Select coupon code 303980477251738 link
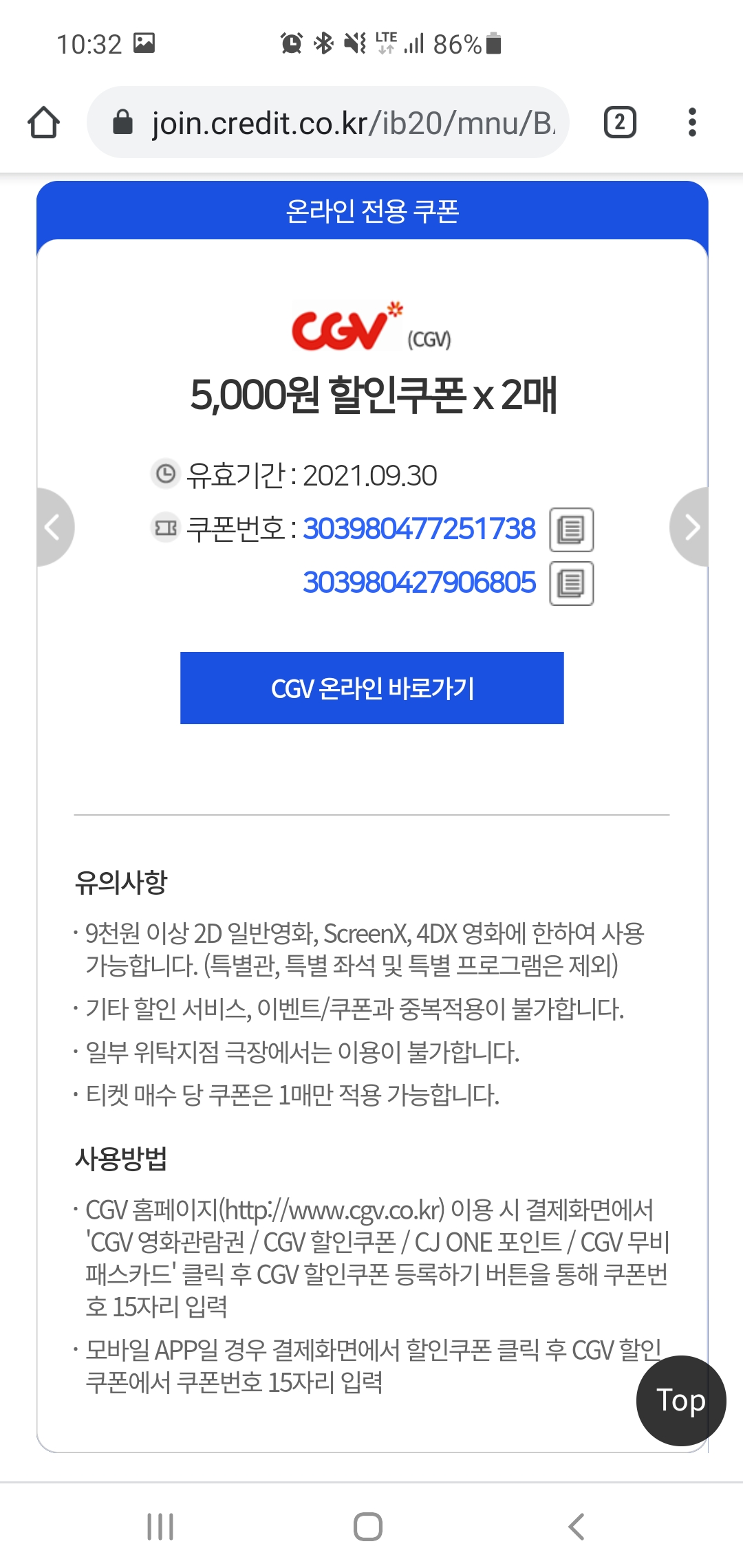The image size is (743, 1568). tap(419, 529)
